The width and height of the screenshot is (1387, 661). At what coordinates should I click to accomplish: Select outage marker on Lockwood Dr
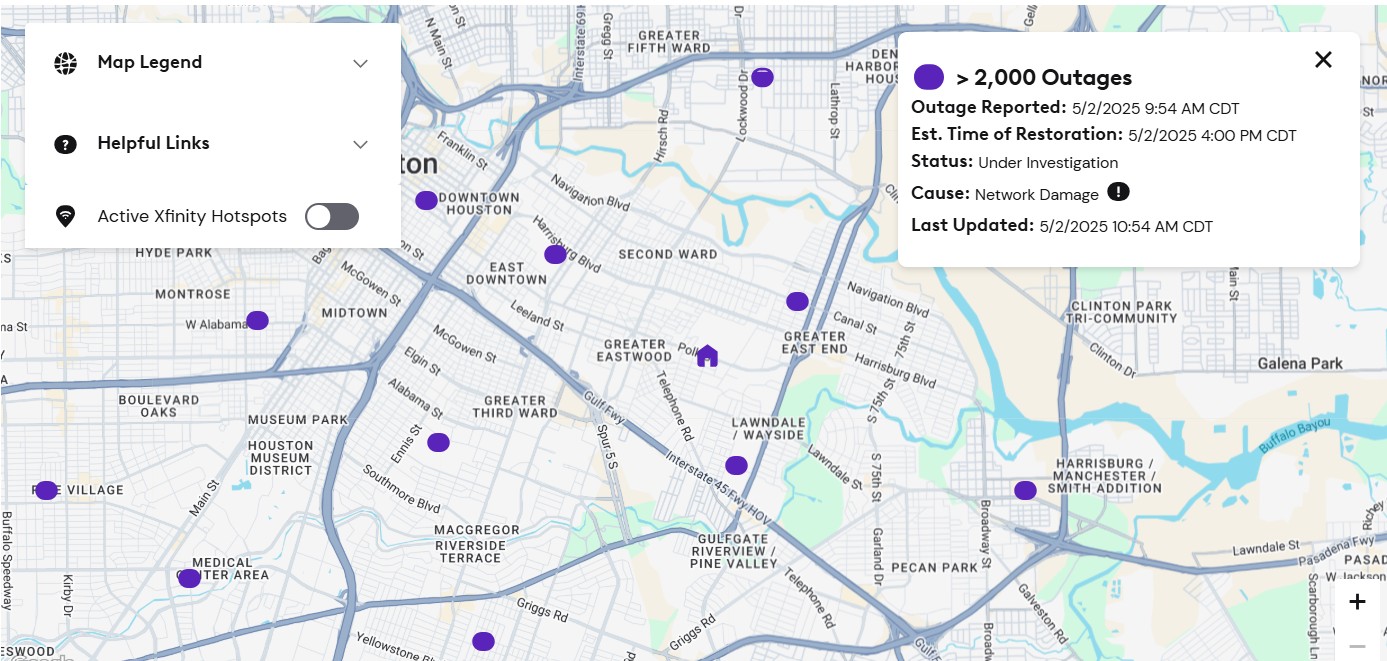[762, 77]
